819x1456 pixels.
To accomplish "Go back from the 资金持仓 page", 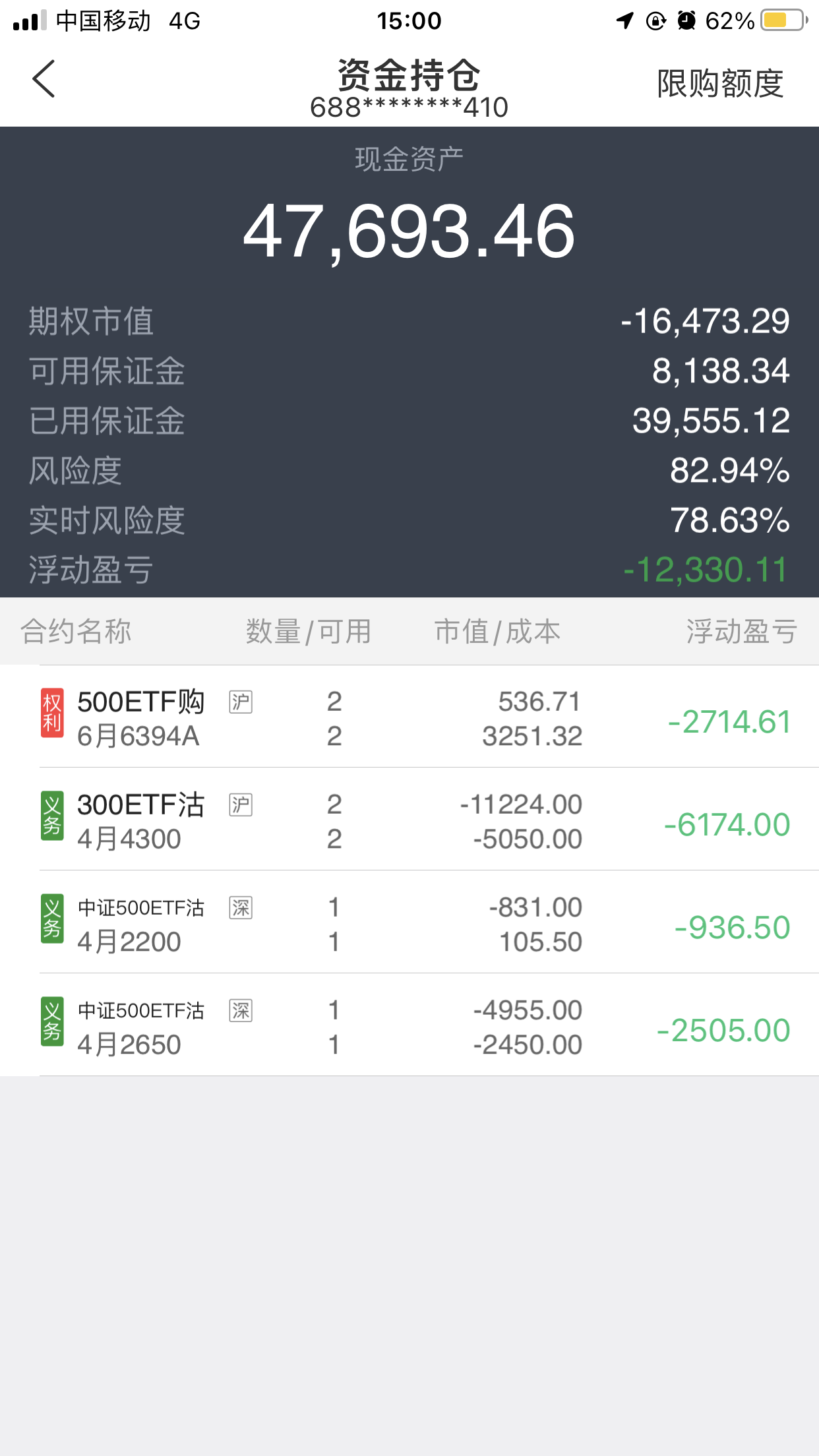I will [x=44, y=79].
